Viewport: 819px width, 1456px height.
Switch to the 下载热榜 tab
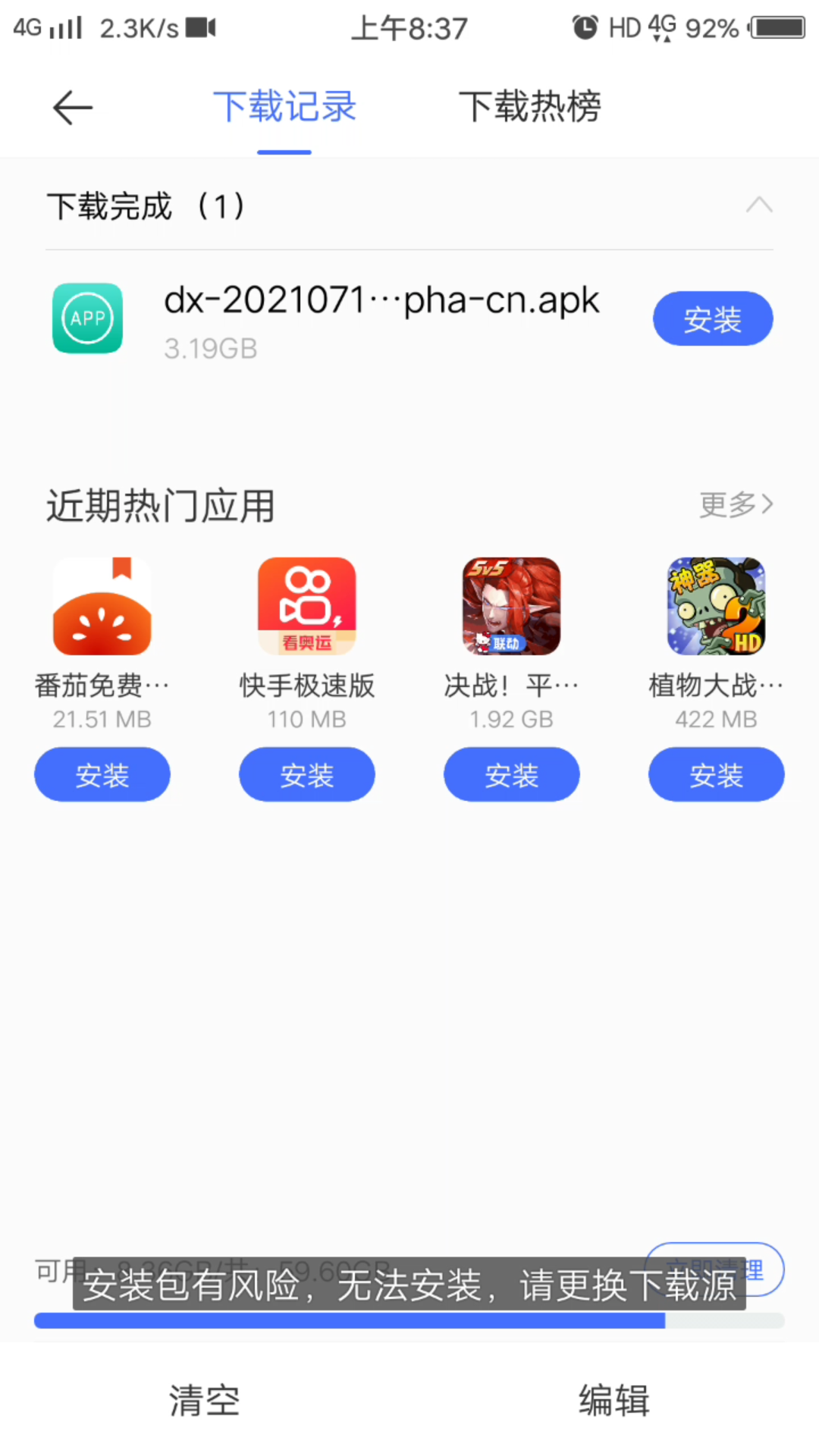(x=529, y=107)
